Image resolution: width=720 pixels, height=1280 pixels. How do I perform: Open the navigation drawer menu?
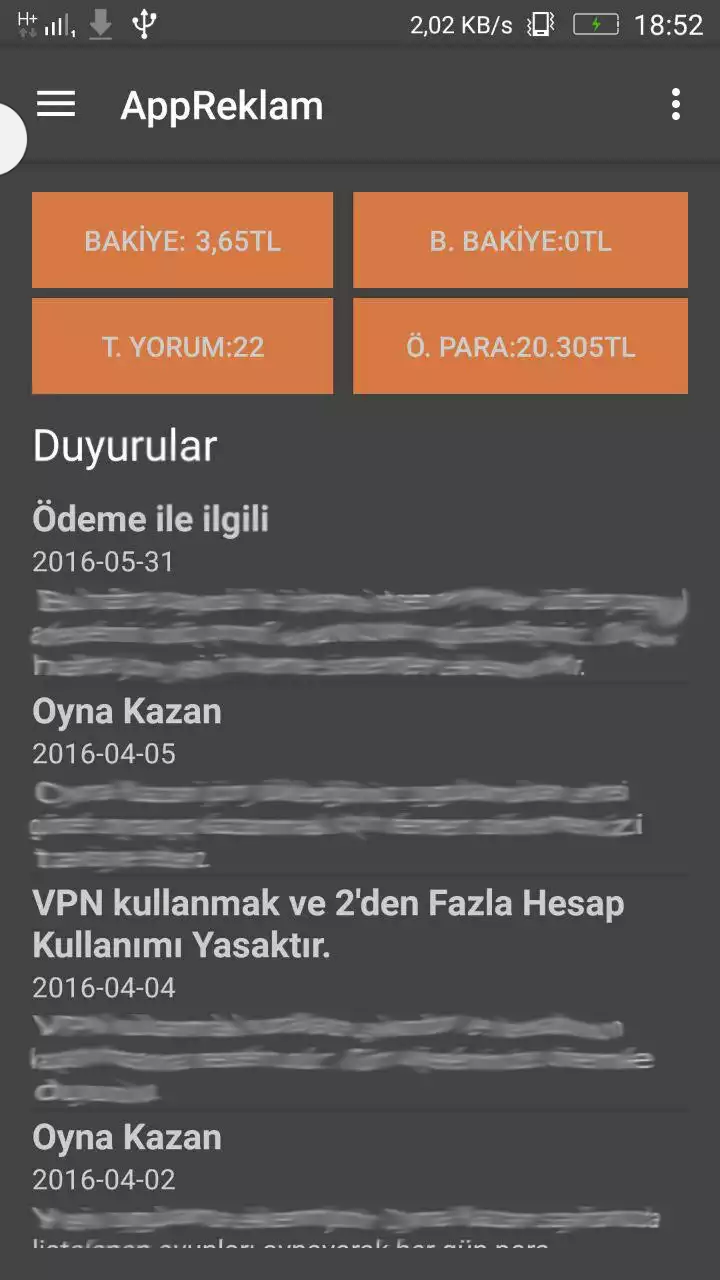point(55,105)
